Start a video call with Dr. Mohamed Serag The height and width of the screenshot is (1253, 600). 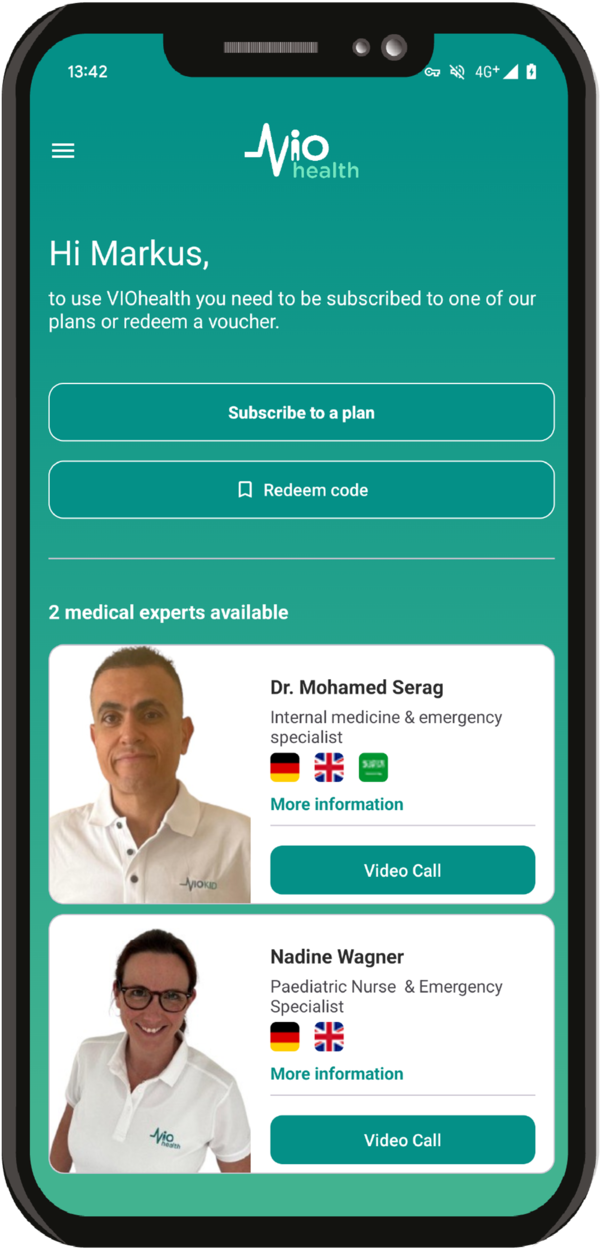tap(402, 870)
